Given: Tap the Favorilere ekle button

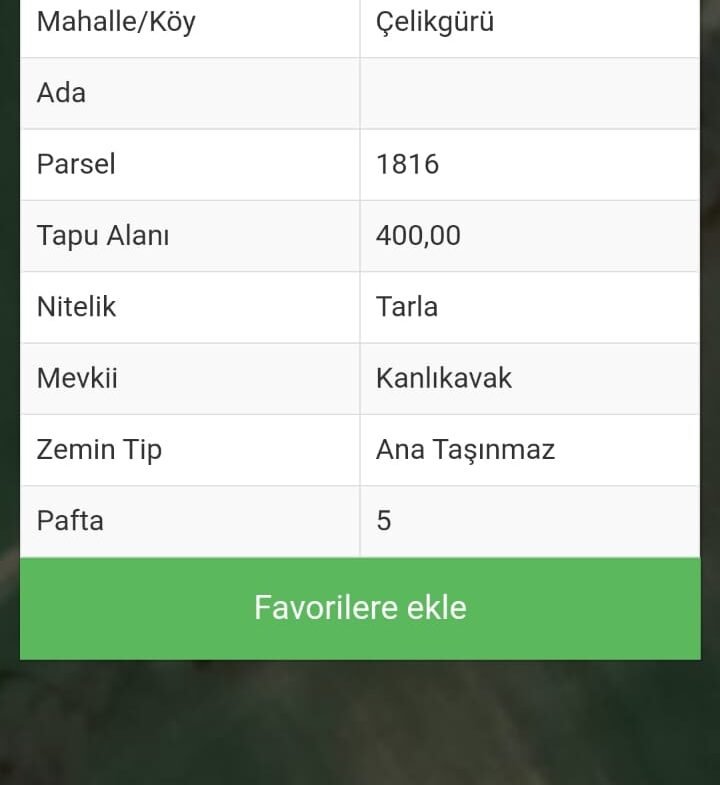Looking at the screenshot, I should pyautogui.click(x=360, y=608).
